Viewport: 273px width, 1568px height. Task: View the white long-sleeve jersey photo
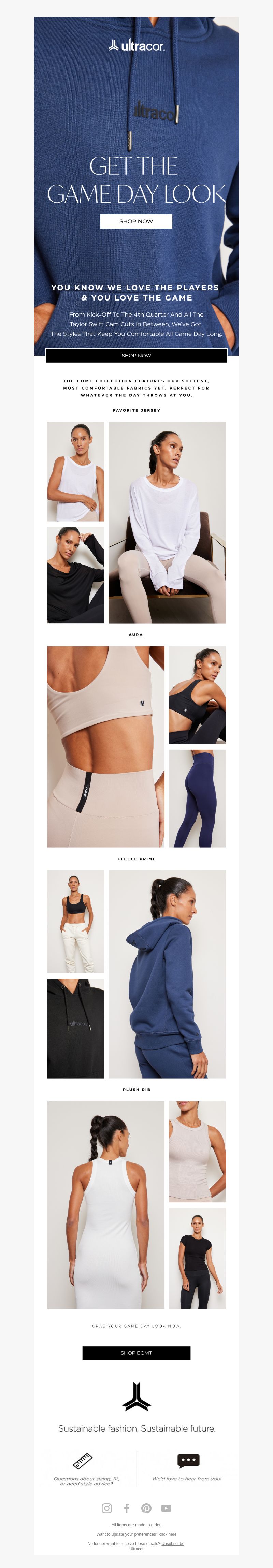(167, 522)
